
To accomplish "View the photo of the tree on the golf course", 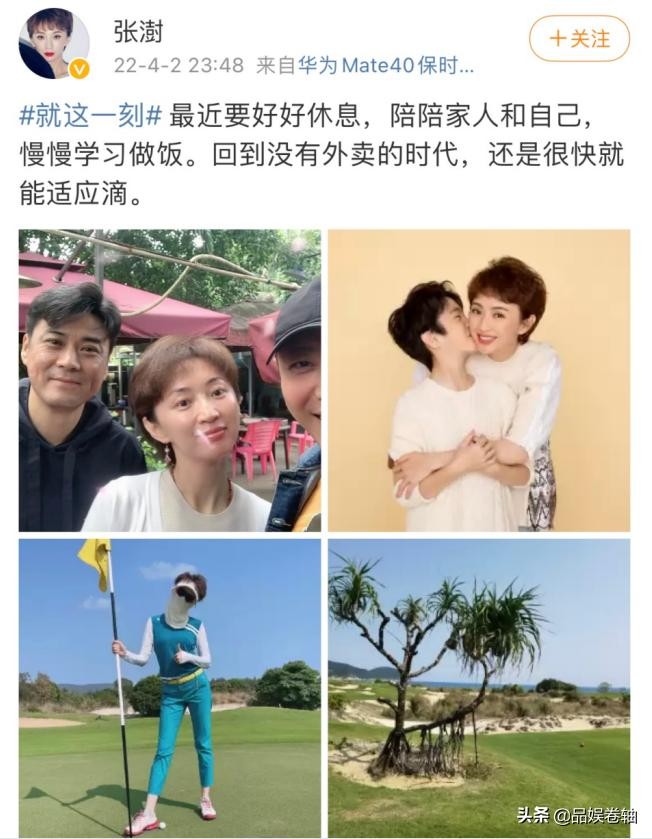I will (x=479, y=687).
